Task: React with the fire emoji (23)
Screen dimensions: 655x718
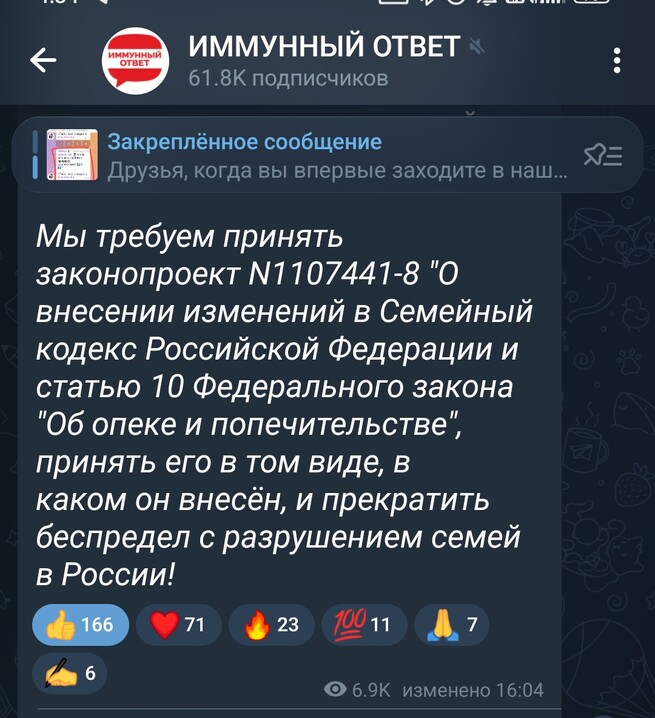Action: coord(272,625)
